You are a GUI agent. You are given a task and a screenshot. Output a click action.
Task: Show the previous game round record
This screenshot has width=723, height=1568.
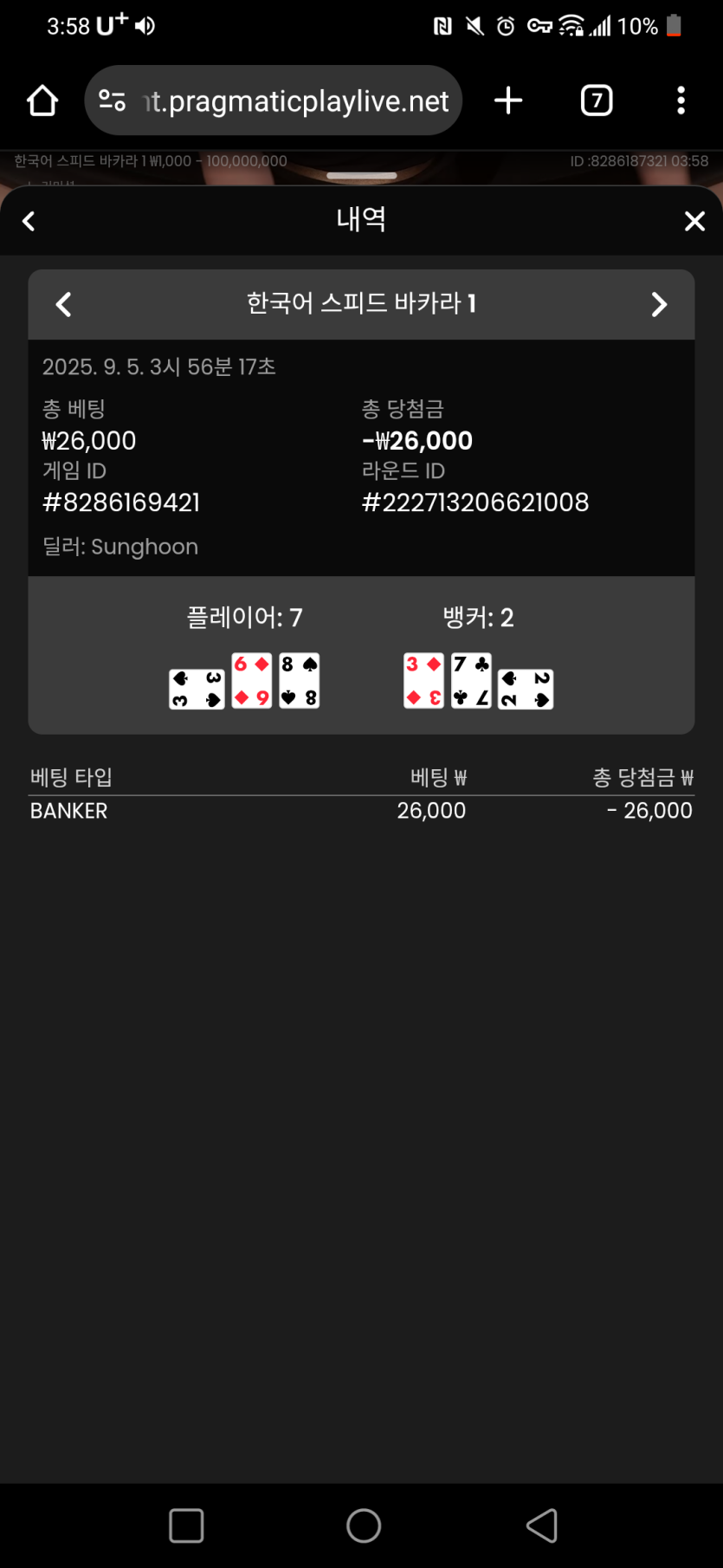[64, 304]
